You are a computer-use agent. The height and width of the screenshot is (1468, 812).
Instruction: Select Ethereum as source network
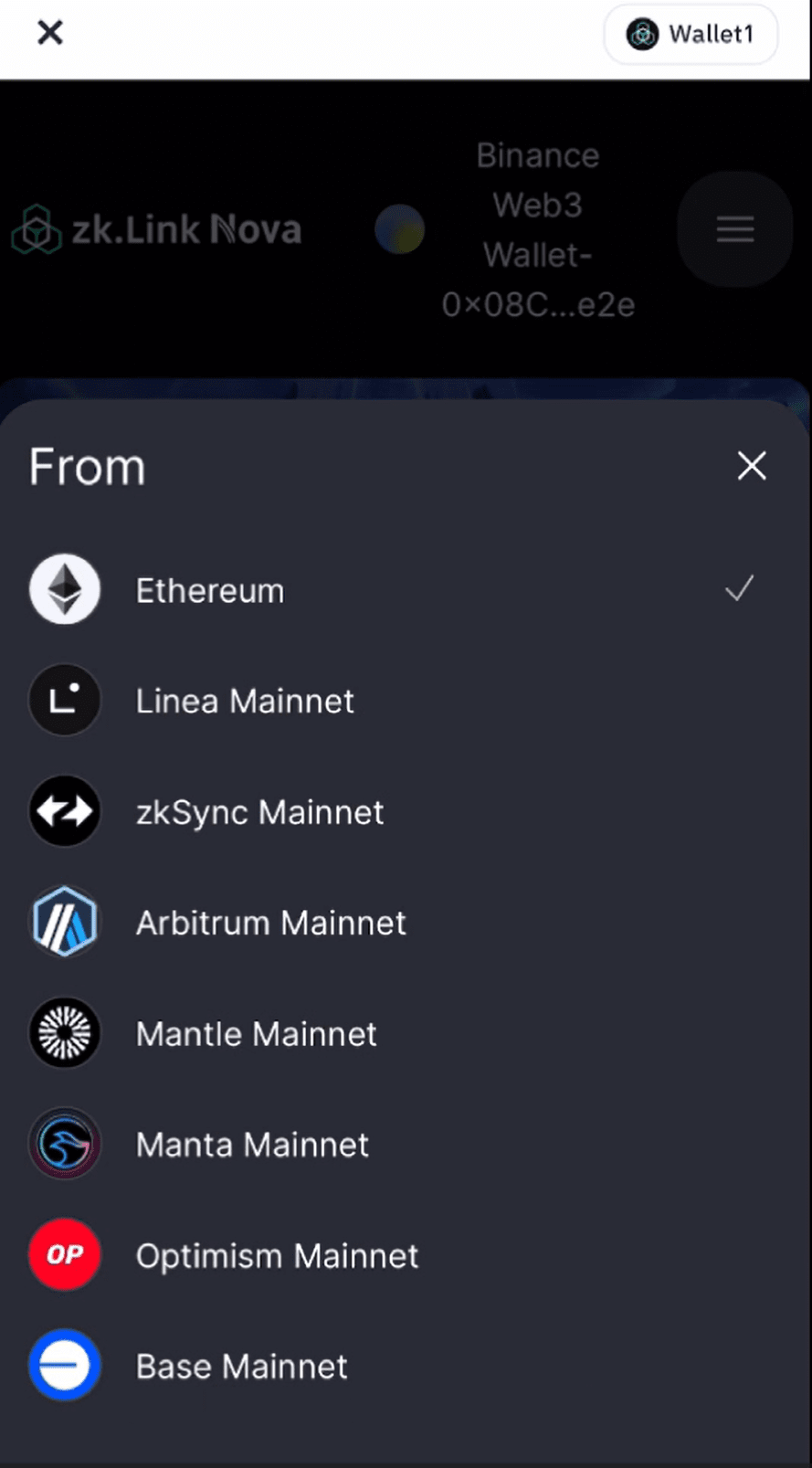click(210, 591)
